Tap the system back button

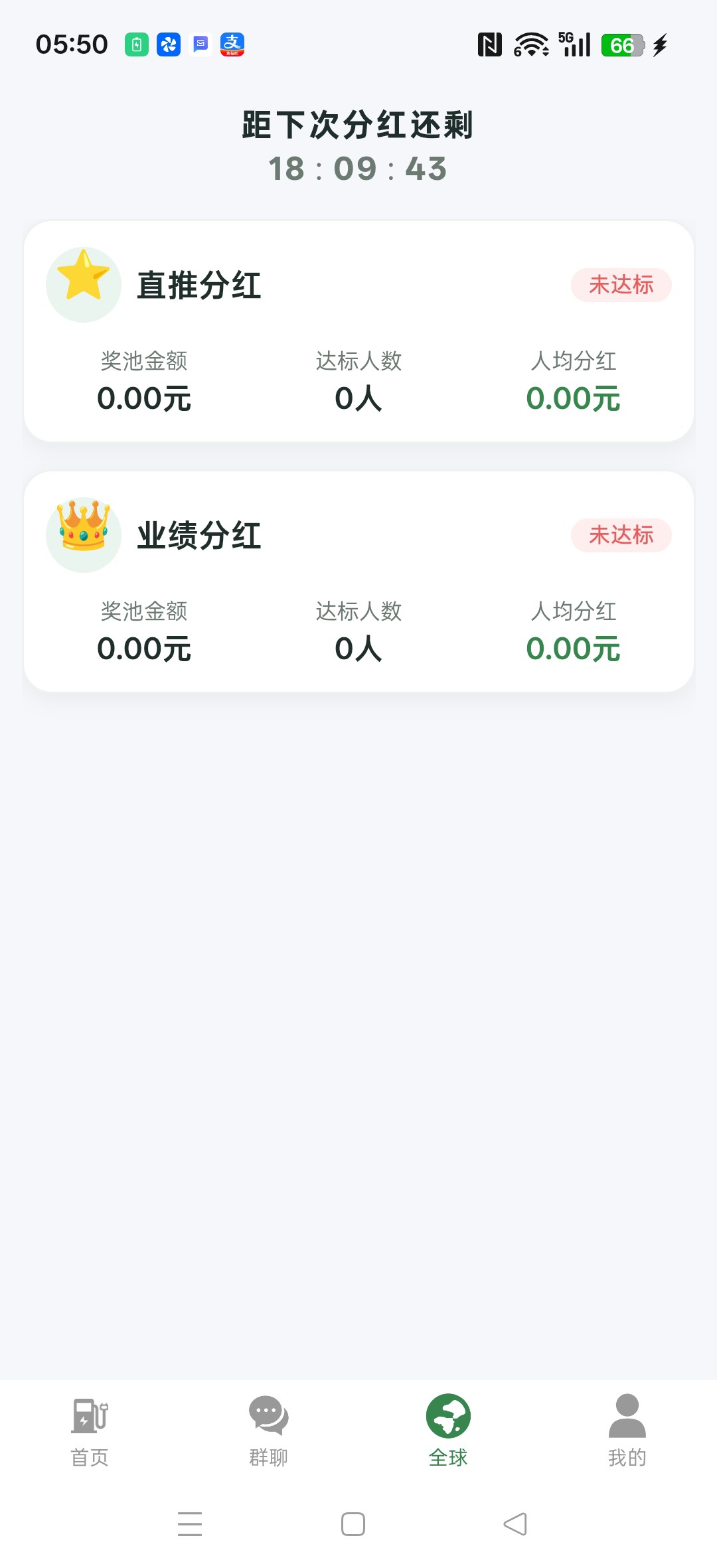pyautogui.click(x=515, y=1524)
